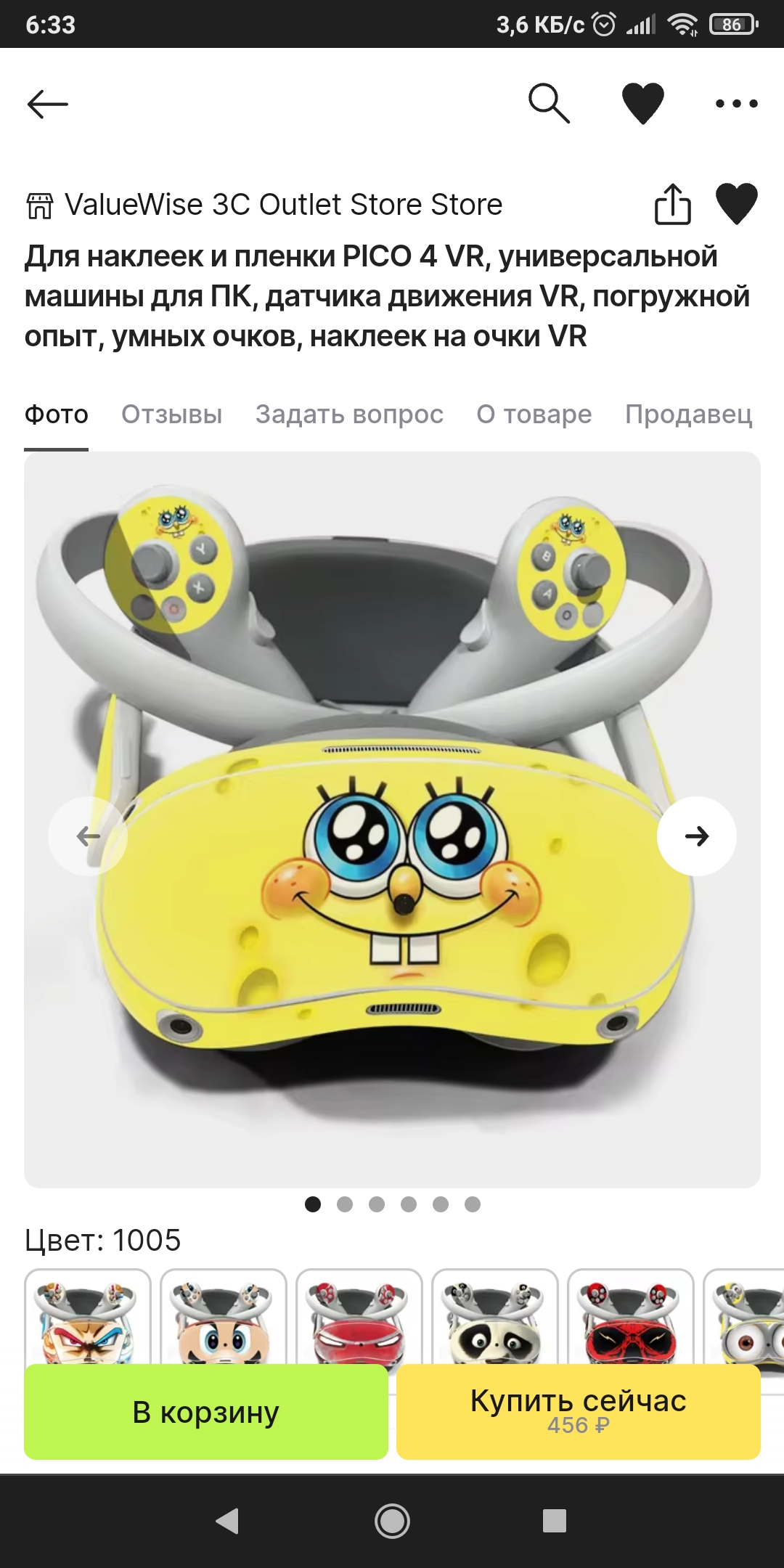
Task: Show the previous product photo
Action: point(88,836)
